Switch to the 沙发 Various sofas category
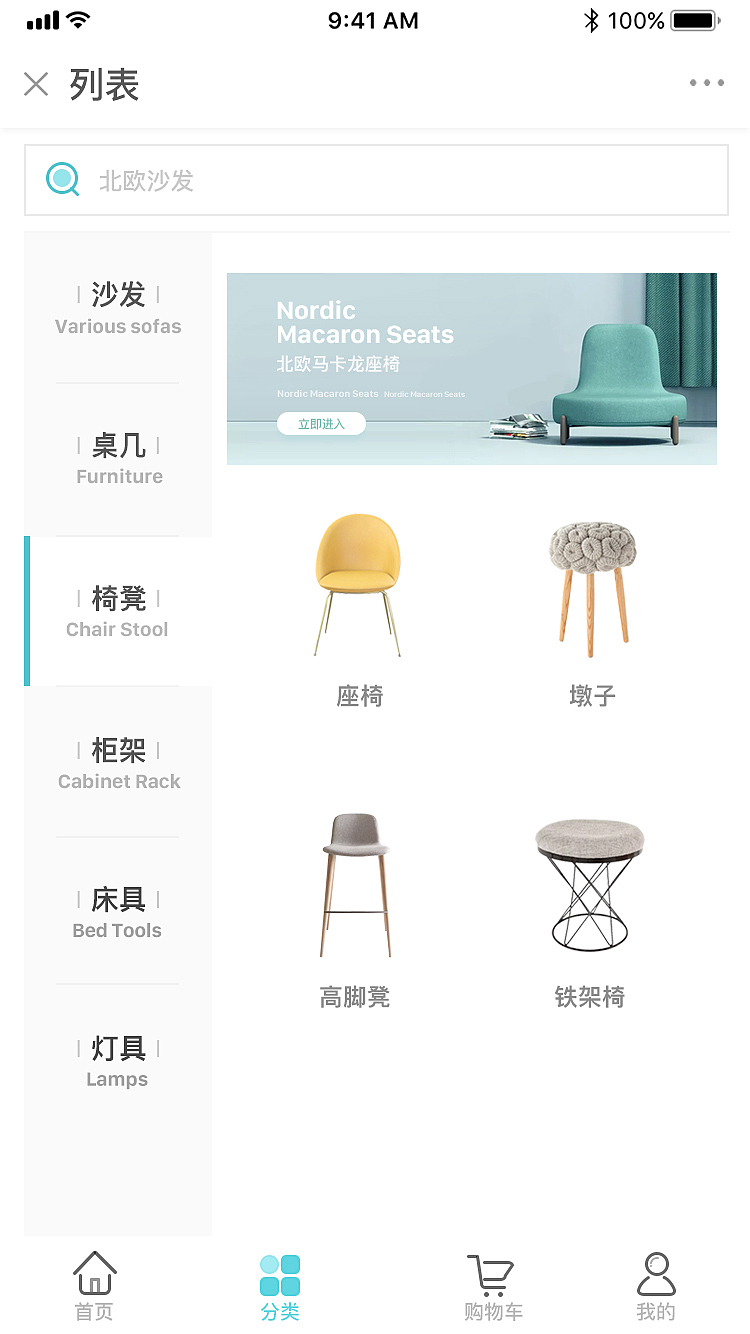This screenshot has height=1334, width=750. point(117,307)
